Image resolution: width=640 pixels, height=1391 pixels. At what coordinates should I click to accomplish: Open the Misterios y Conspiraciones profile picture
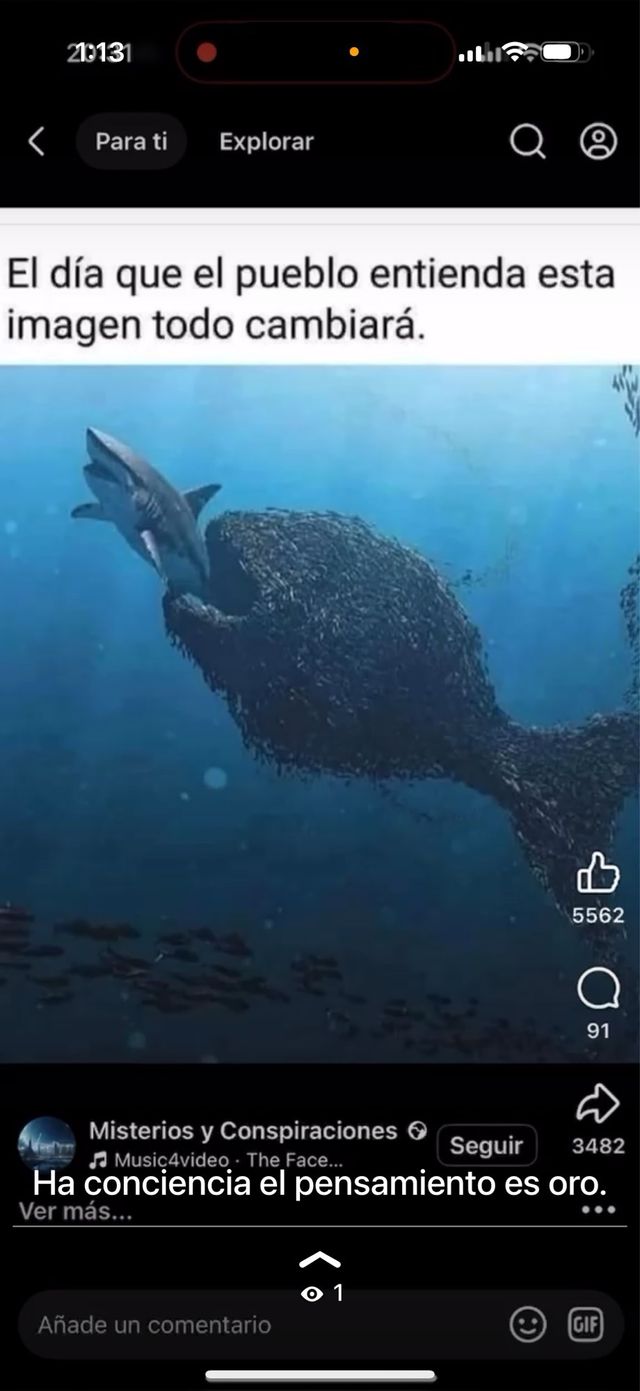pos(47,1144)
